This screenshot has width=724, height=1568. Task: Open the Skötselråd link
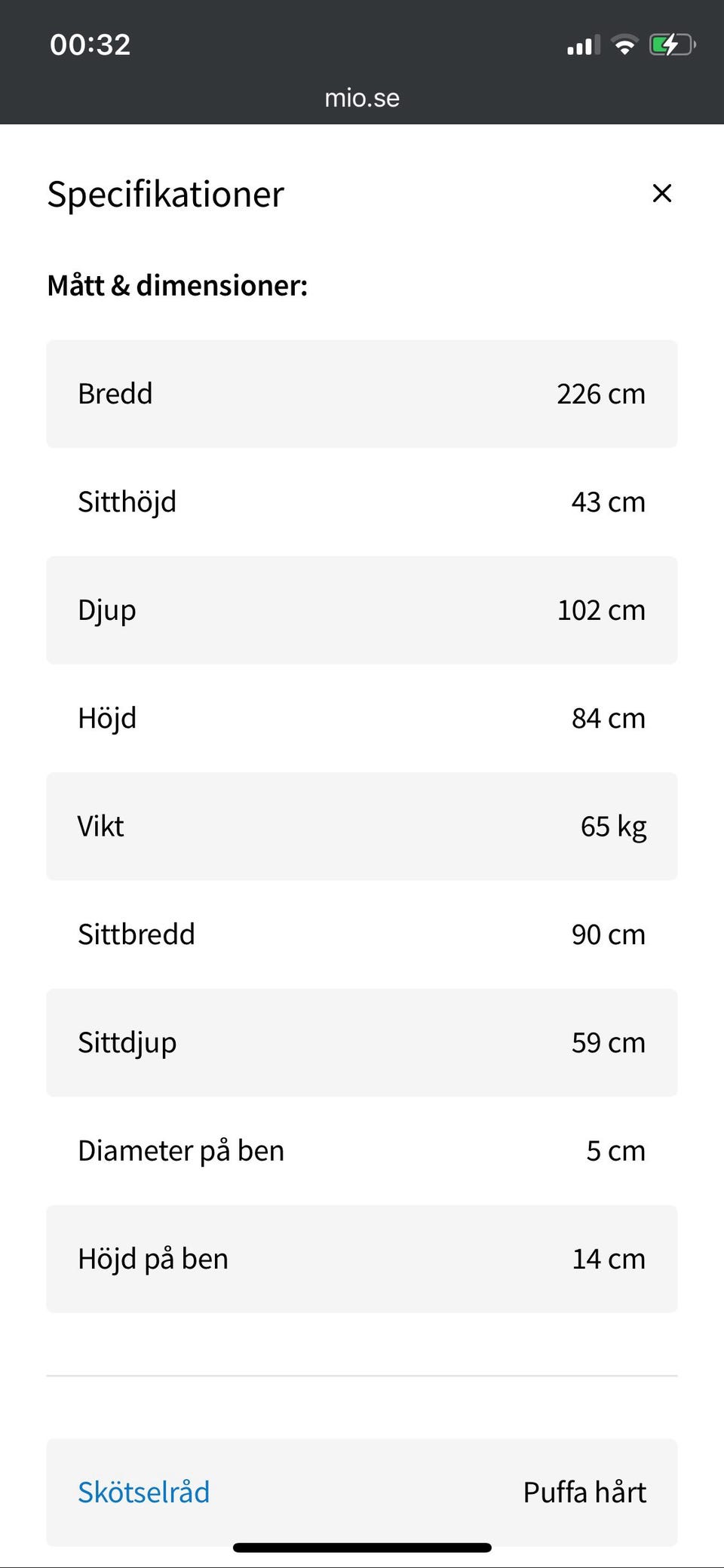coord(144,1492)
